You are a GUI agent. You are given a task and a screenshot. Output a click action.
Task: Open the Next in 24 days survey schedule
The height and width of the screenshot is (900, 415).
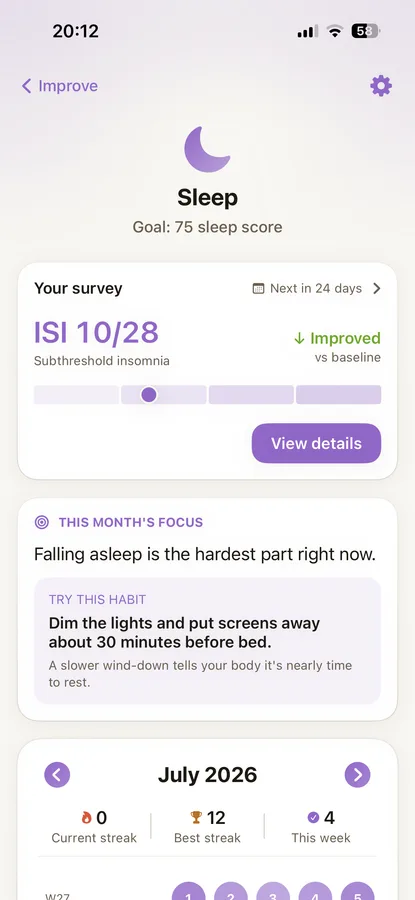pyautogui.click(x=317, y=288)
